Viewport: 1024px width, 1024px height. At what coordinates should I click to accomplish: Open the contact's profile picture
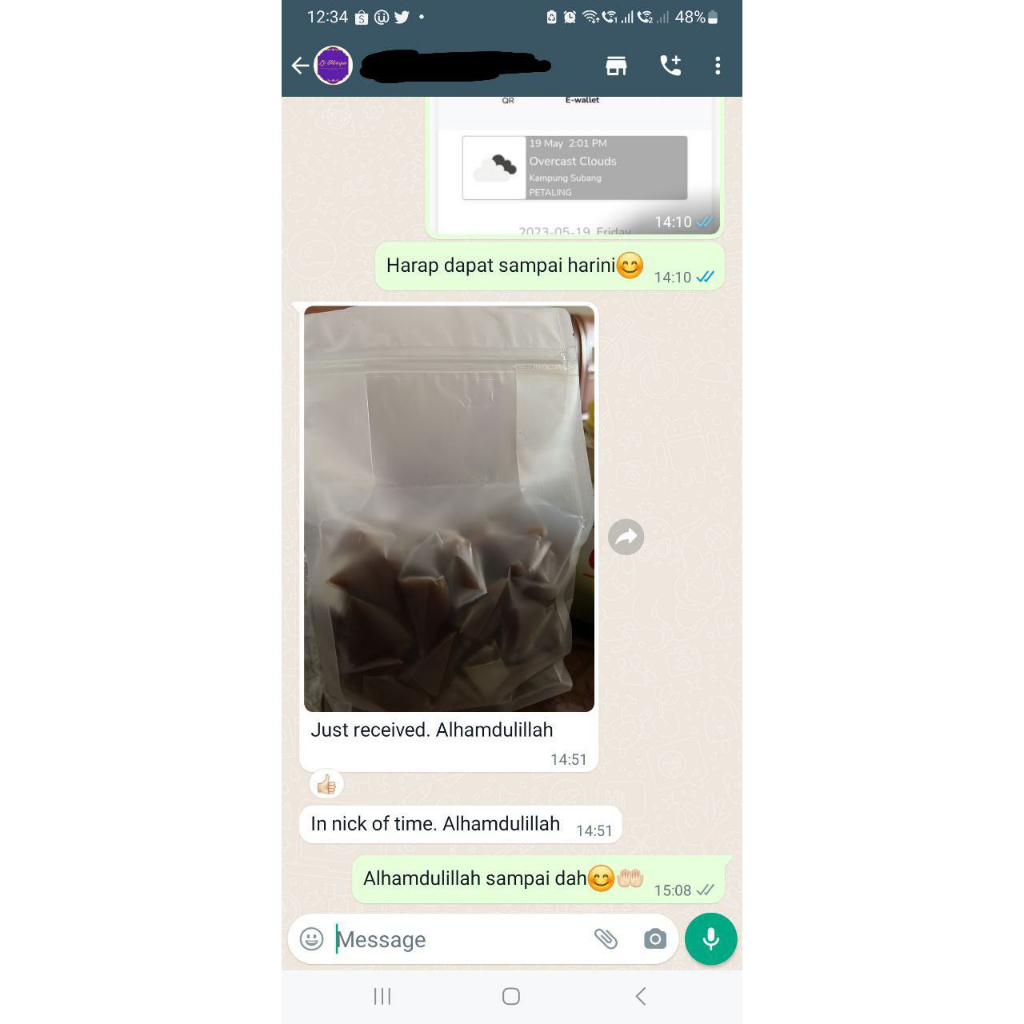click(x=333, y=65)
